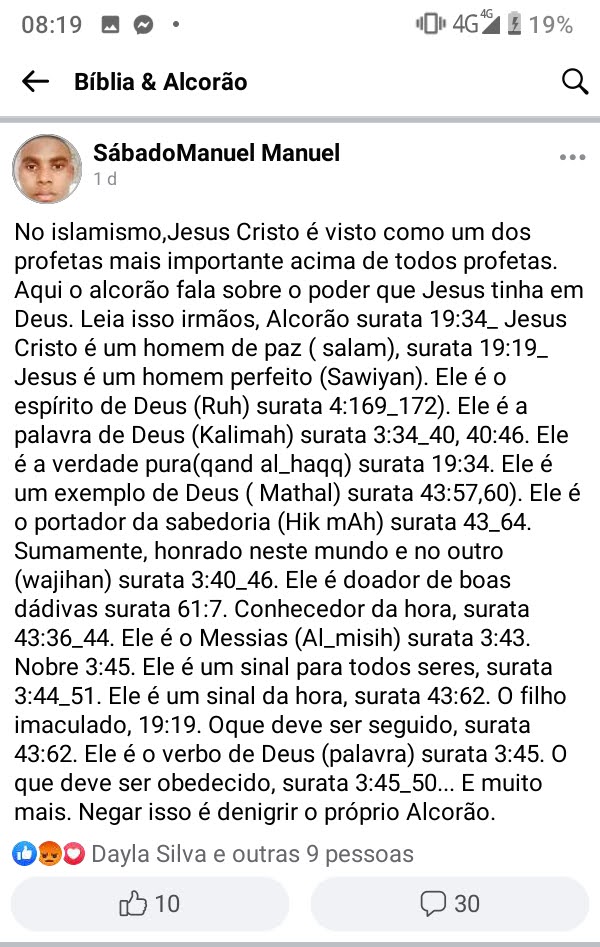Go back from the Bíblia & Alcorão group
Viewport: 600px width, 947px height.
(x=35, y=82)
